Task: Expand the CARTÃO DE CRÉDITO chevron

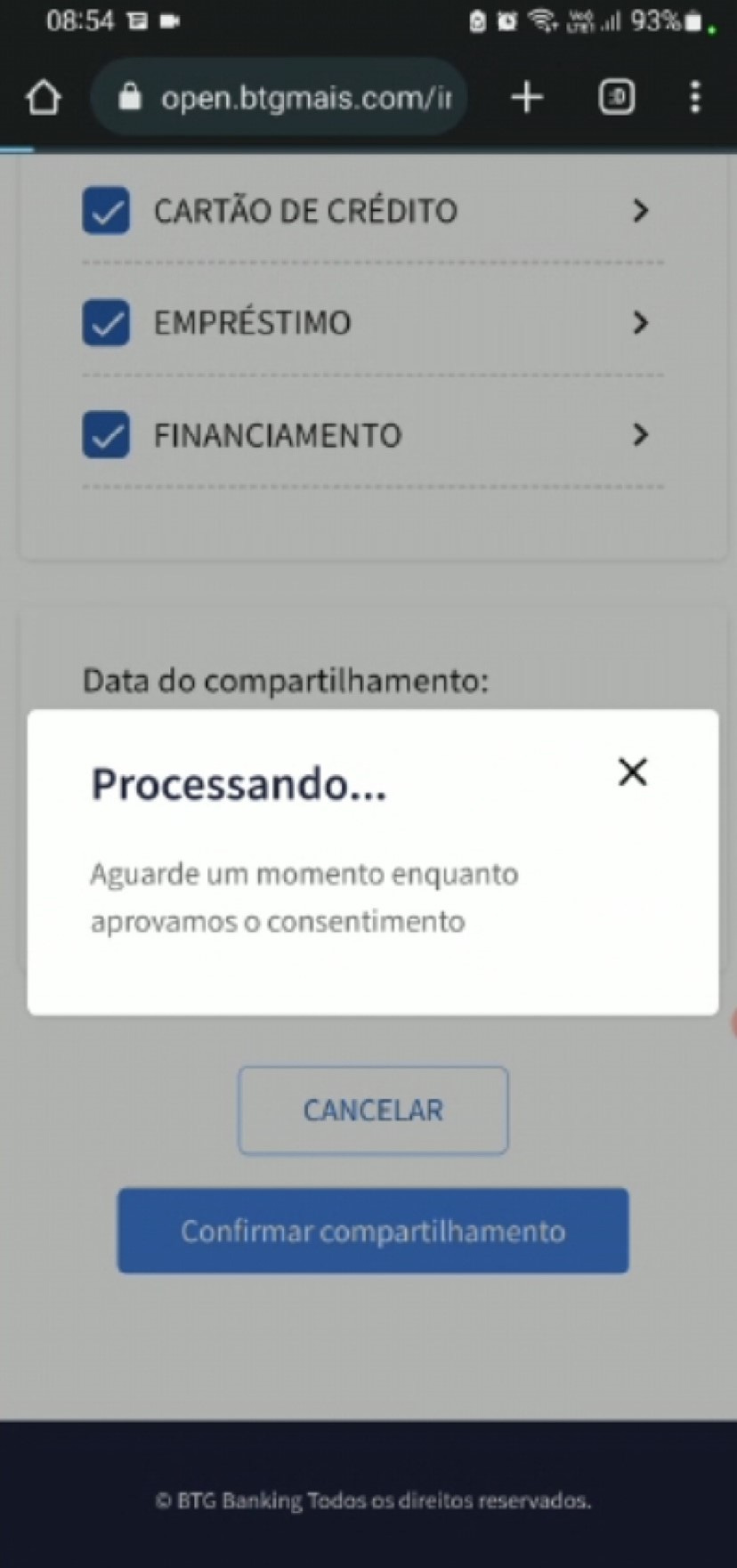Action: (639, 211)
